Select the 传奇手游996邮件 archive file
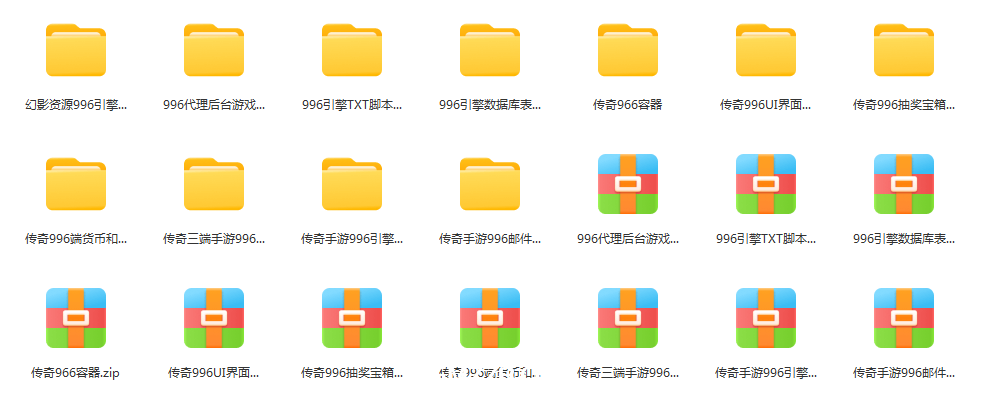Screen dimensions: 1003x413 [904, 318]
